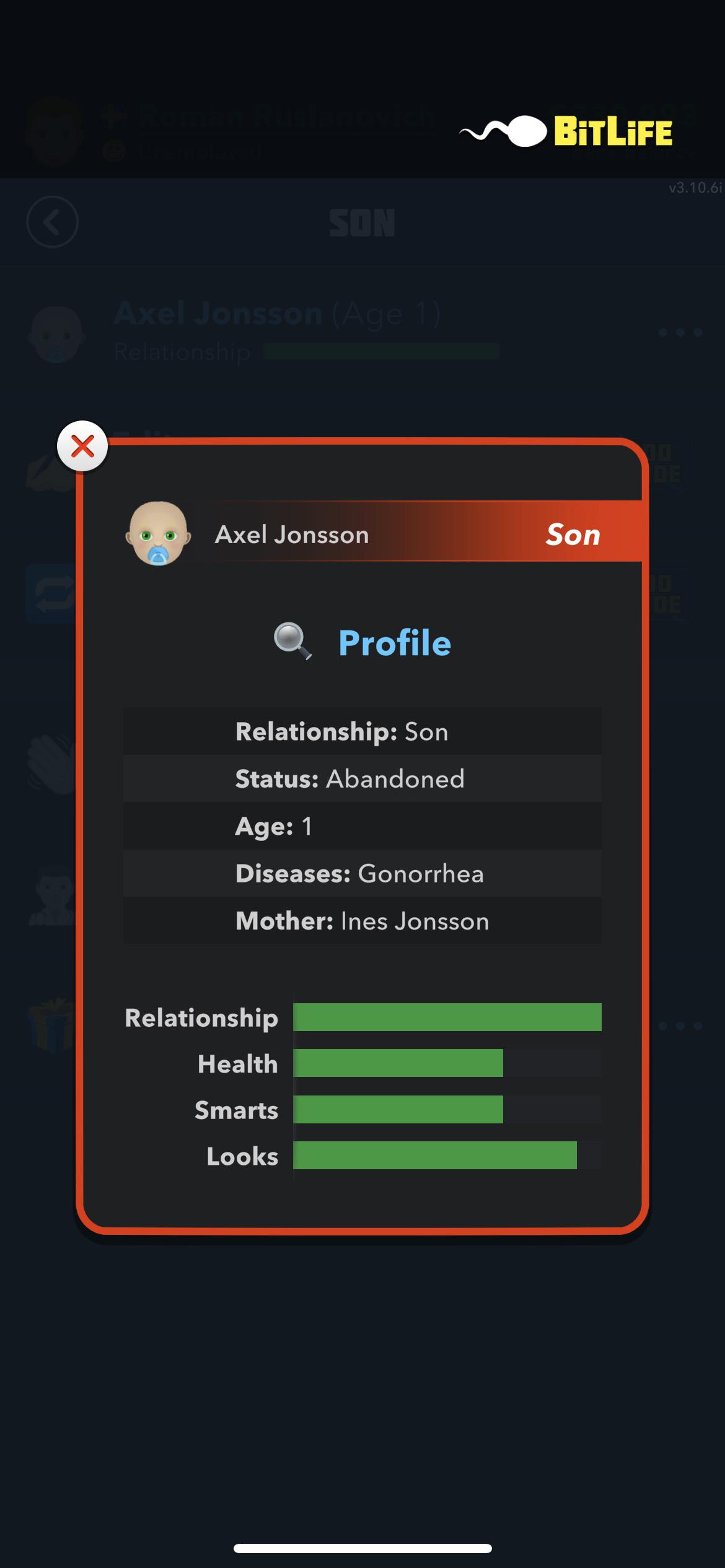The height and width of the screenshot is (1568, 725).
Task: Click the green Health stat bar
Action: point(398,1063)
